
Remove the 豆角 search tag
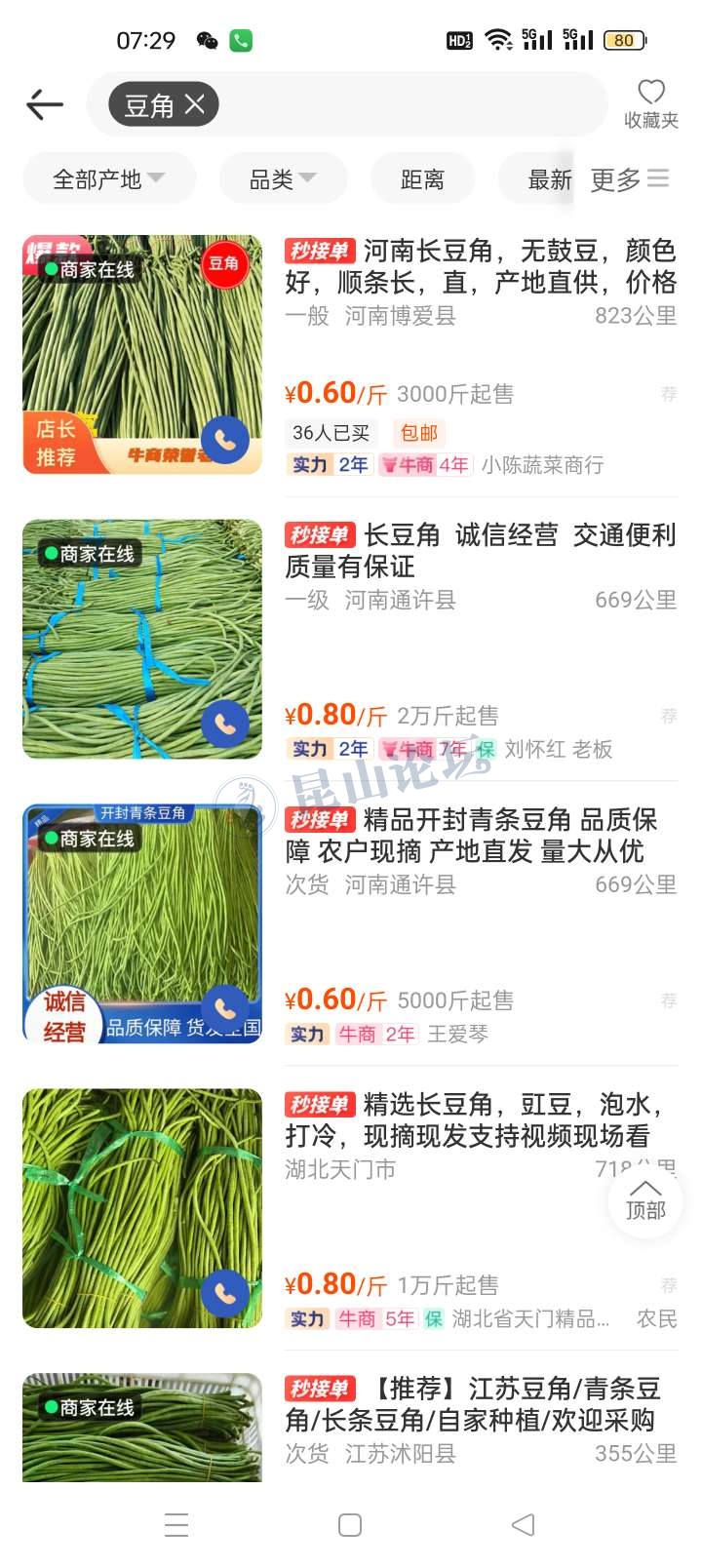click(x=195, y=104)
